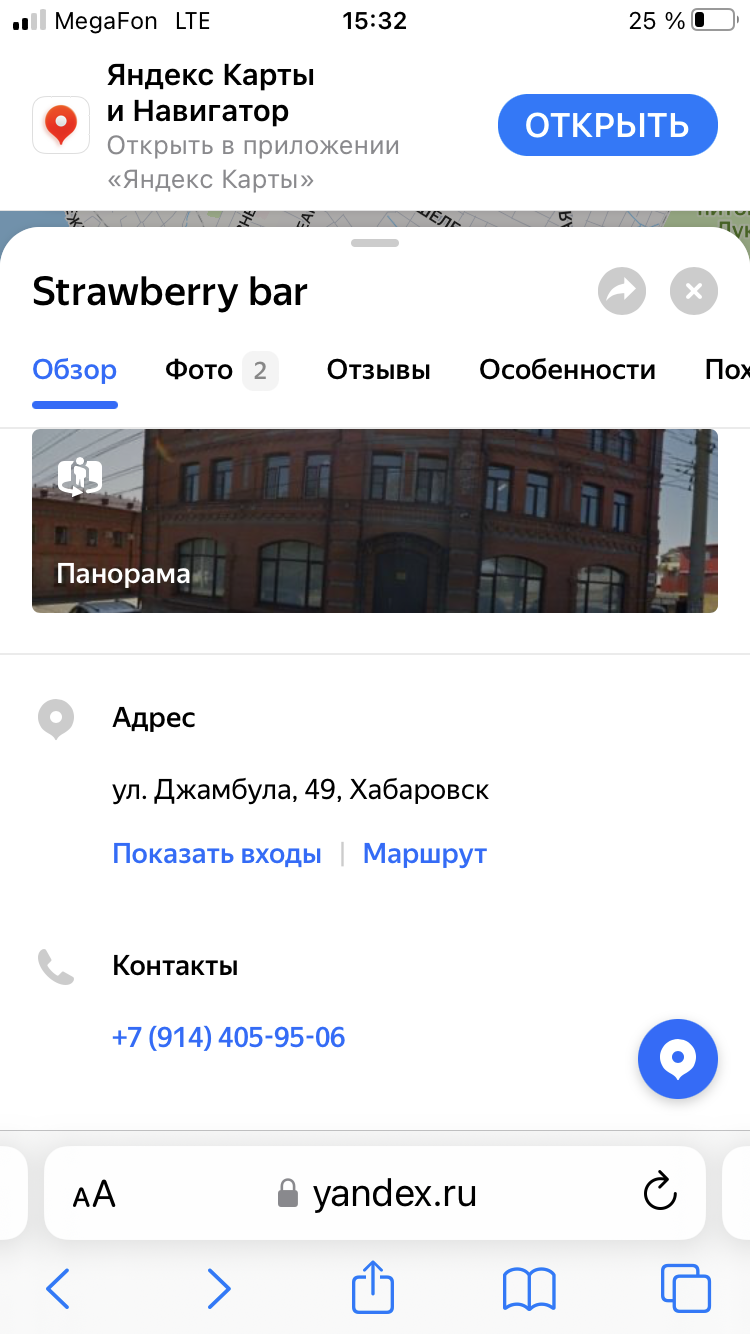750x1334 pixels.
Task: Open the Особенности tab
Action: tap(567, 370)
